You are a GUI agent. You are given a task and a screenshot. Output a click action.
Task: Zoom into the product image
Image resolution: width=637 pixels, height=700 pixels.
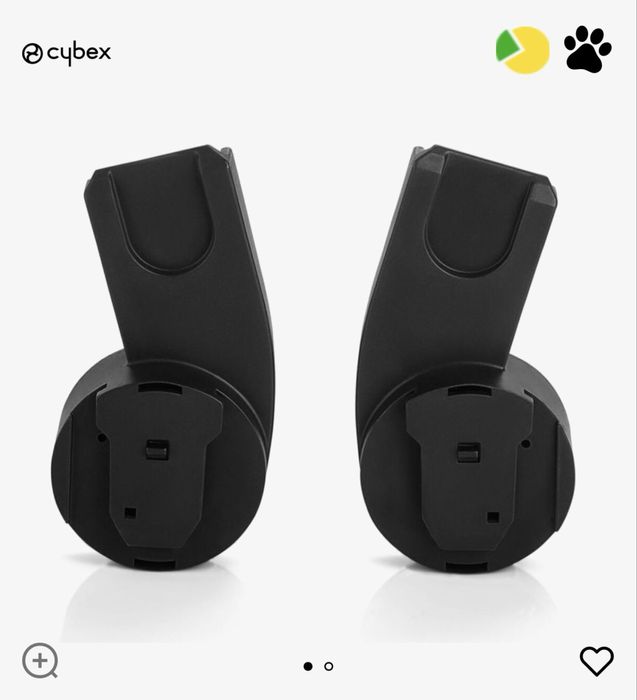coord(40,661)
